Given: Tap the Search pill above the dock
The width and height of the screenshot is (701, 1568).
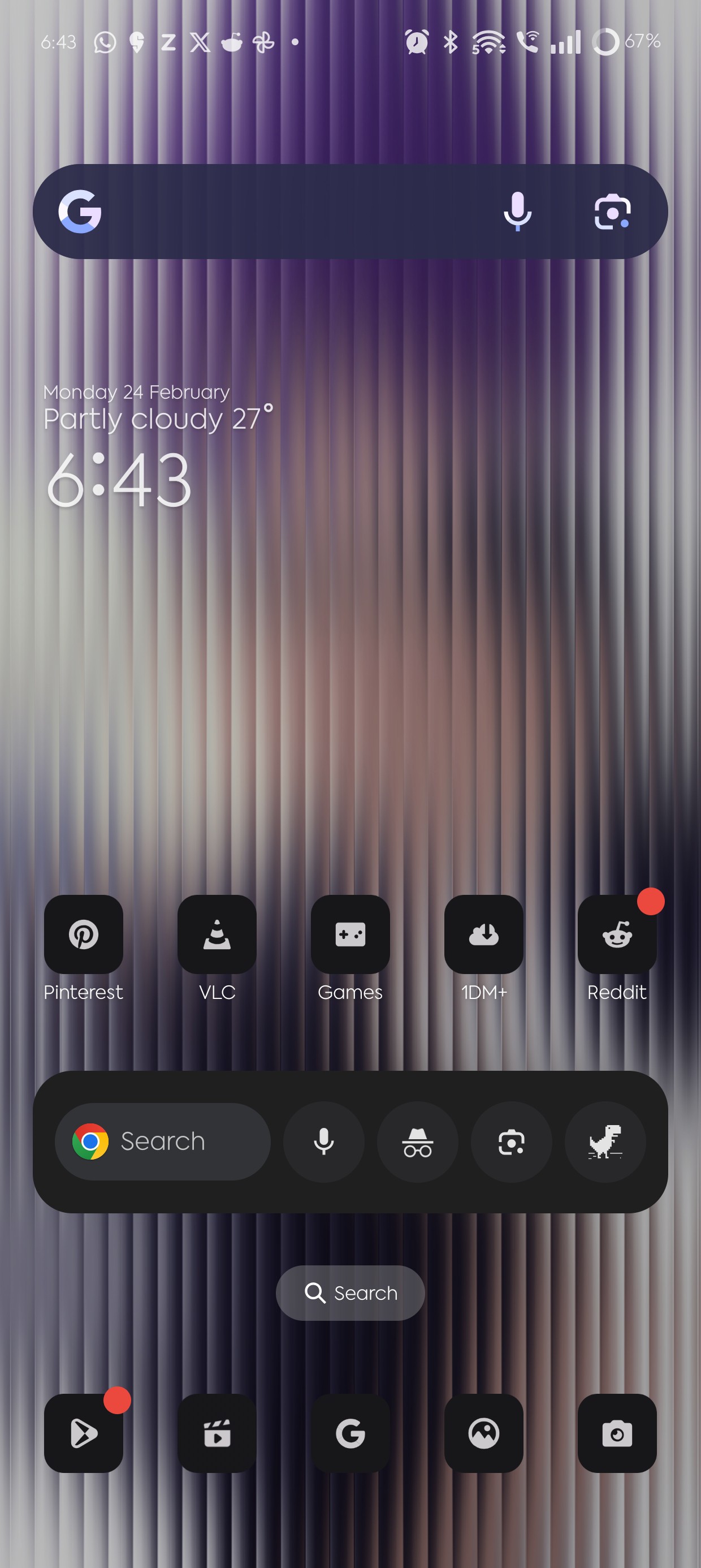Looking at the screenshot, I should pos(350,1293).
